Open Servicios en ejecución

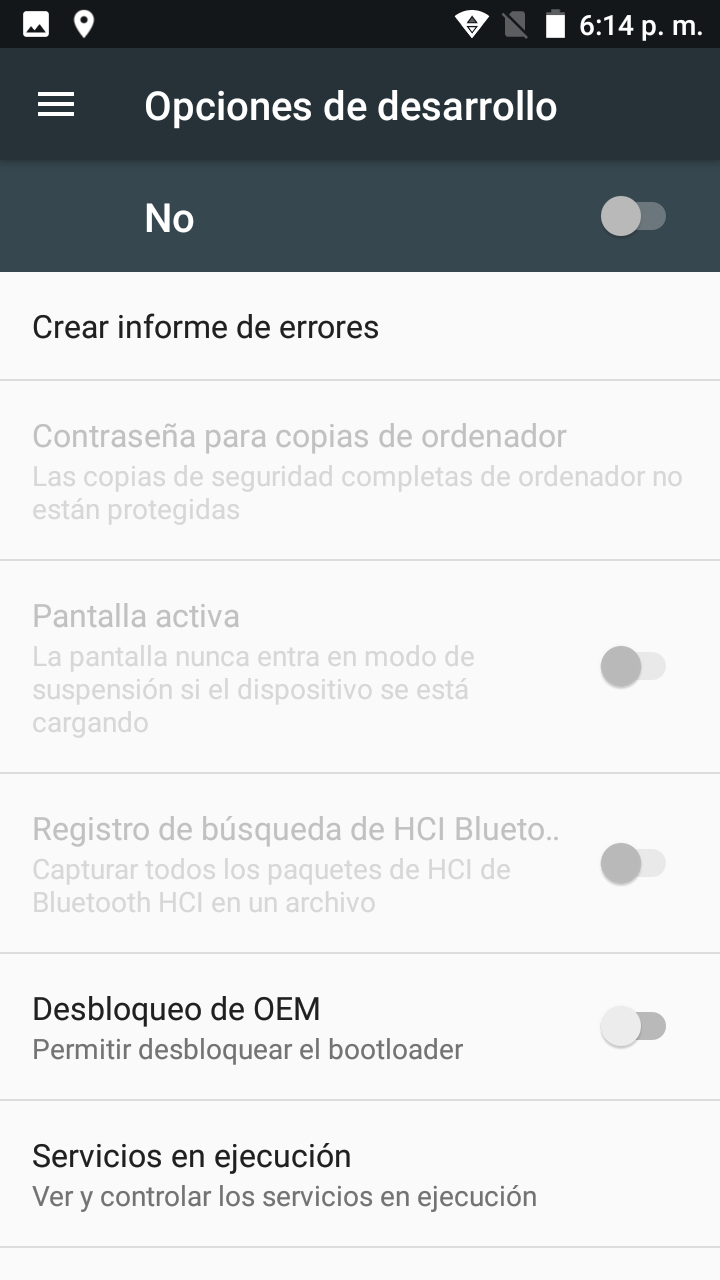(x=284, y=1174)
